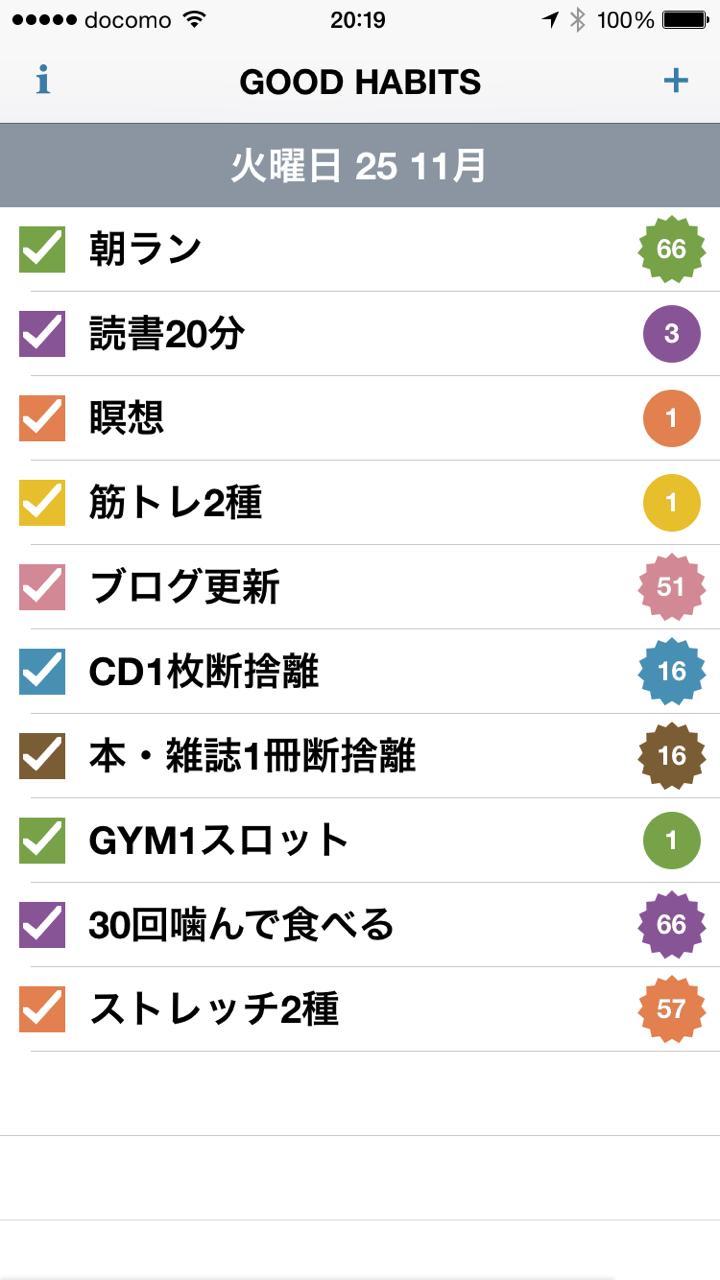Uncheck the 瞑想 habit checkbox

(43, 418)
